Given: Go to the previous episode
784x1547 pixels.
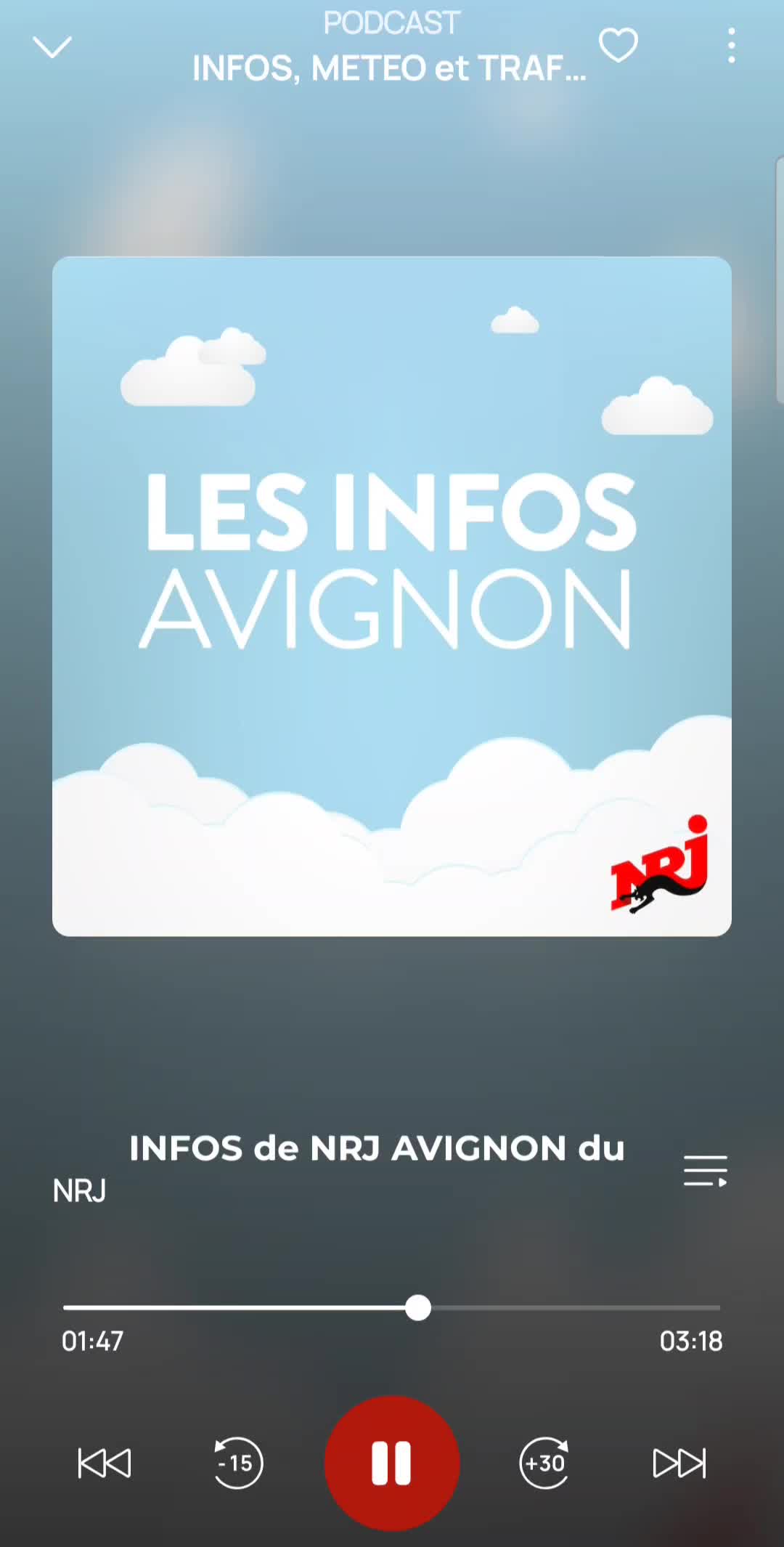Looking at the screenshot, I should pyautogui.click(x=105, y=1463).
